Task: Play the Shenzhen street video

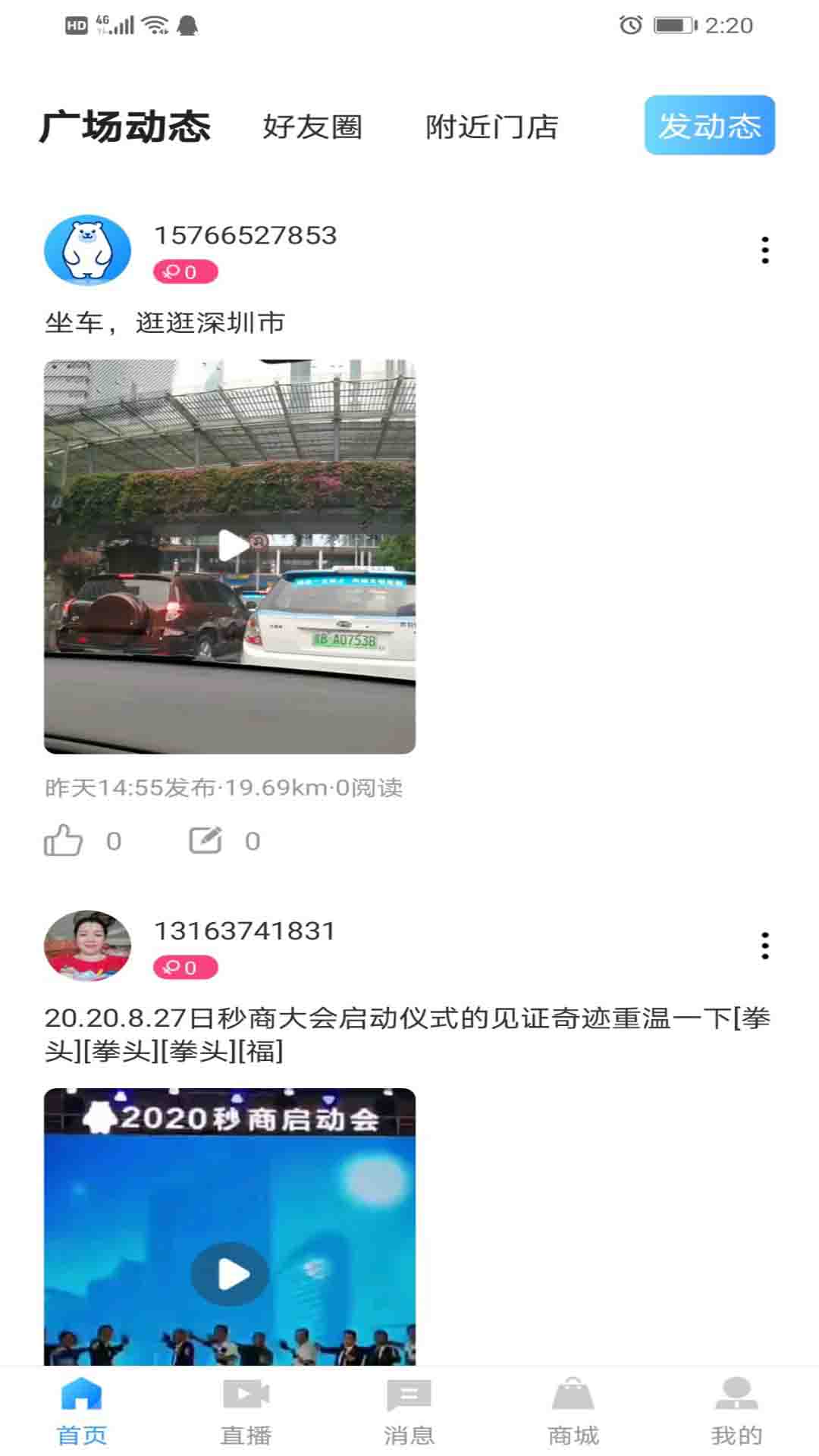Action: [x=232, y=544]
